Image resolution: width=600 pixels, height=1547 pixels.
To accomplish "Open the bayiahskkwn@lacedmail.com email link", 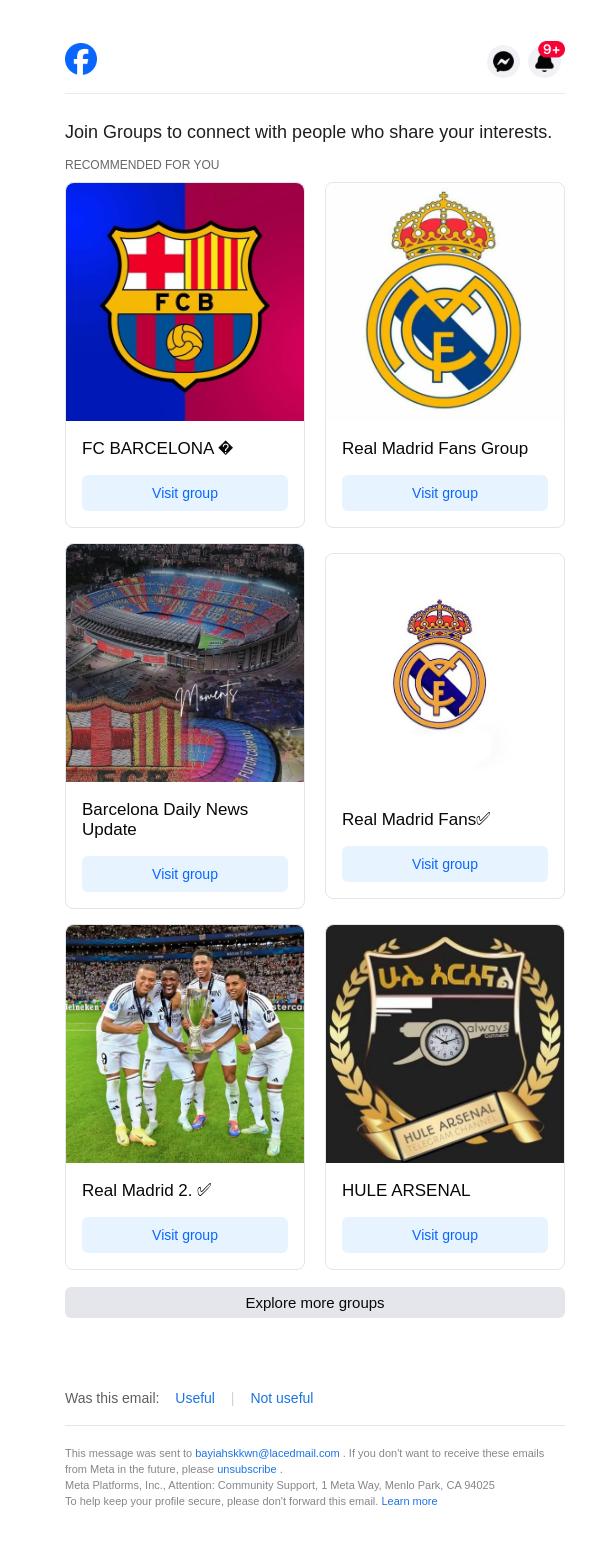I will [x=267, y=1453].
